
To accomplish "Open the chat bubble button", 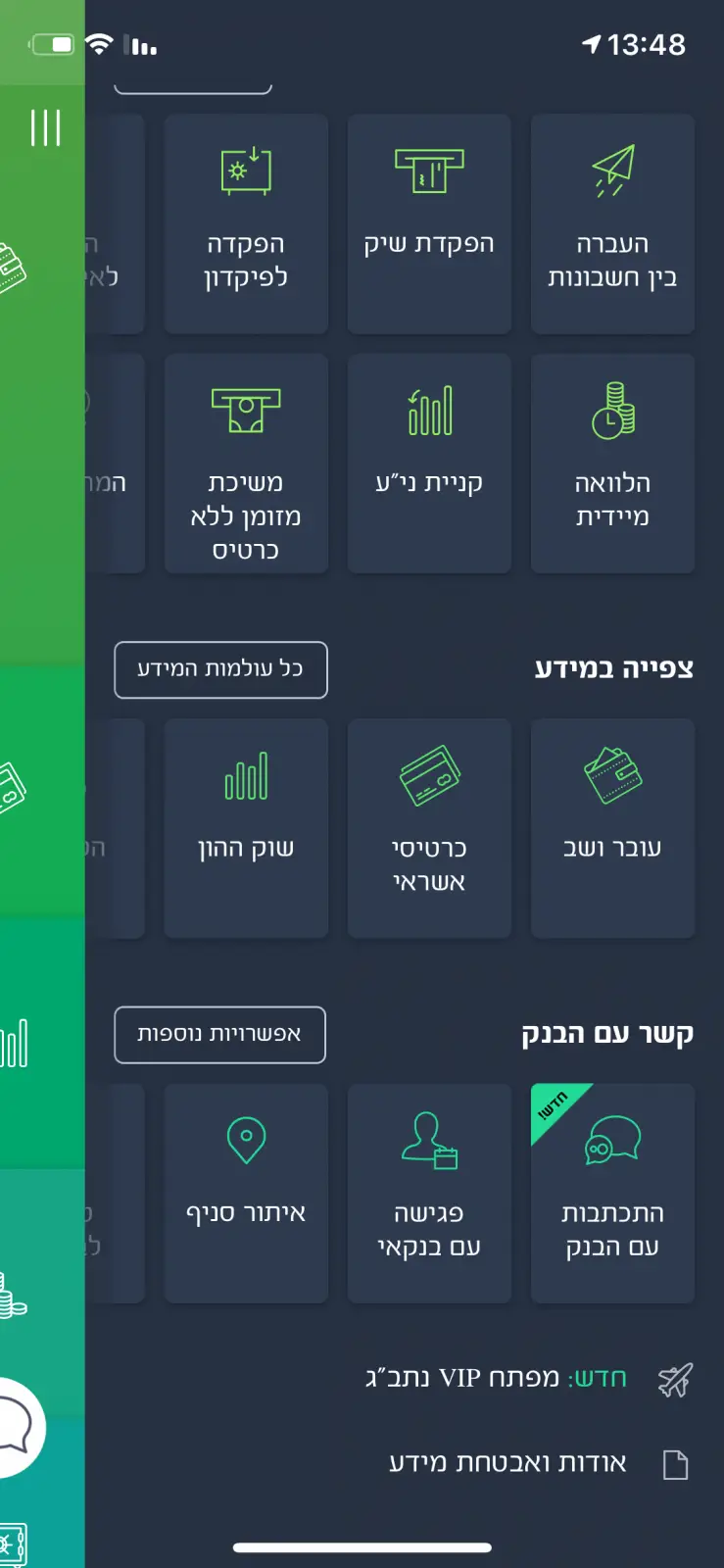I will pyautogui.click(x=15, y=1426).
